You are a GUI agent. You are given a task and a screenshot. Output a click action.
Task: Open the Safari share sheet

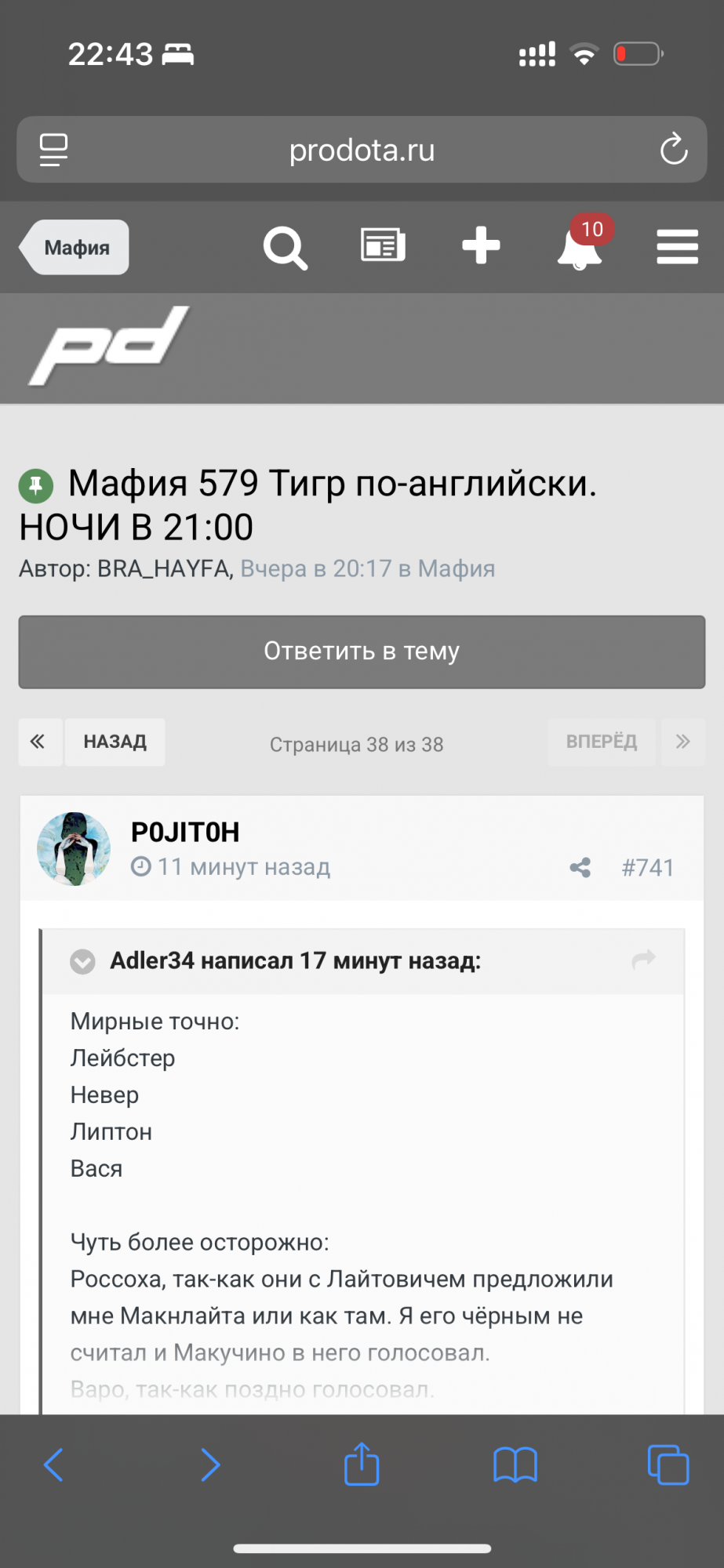(362, 1464)
